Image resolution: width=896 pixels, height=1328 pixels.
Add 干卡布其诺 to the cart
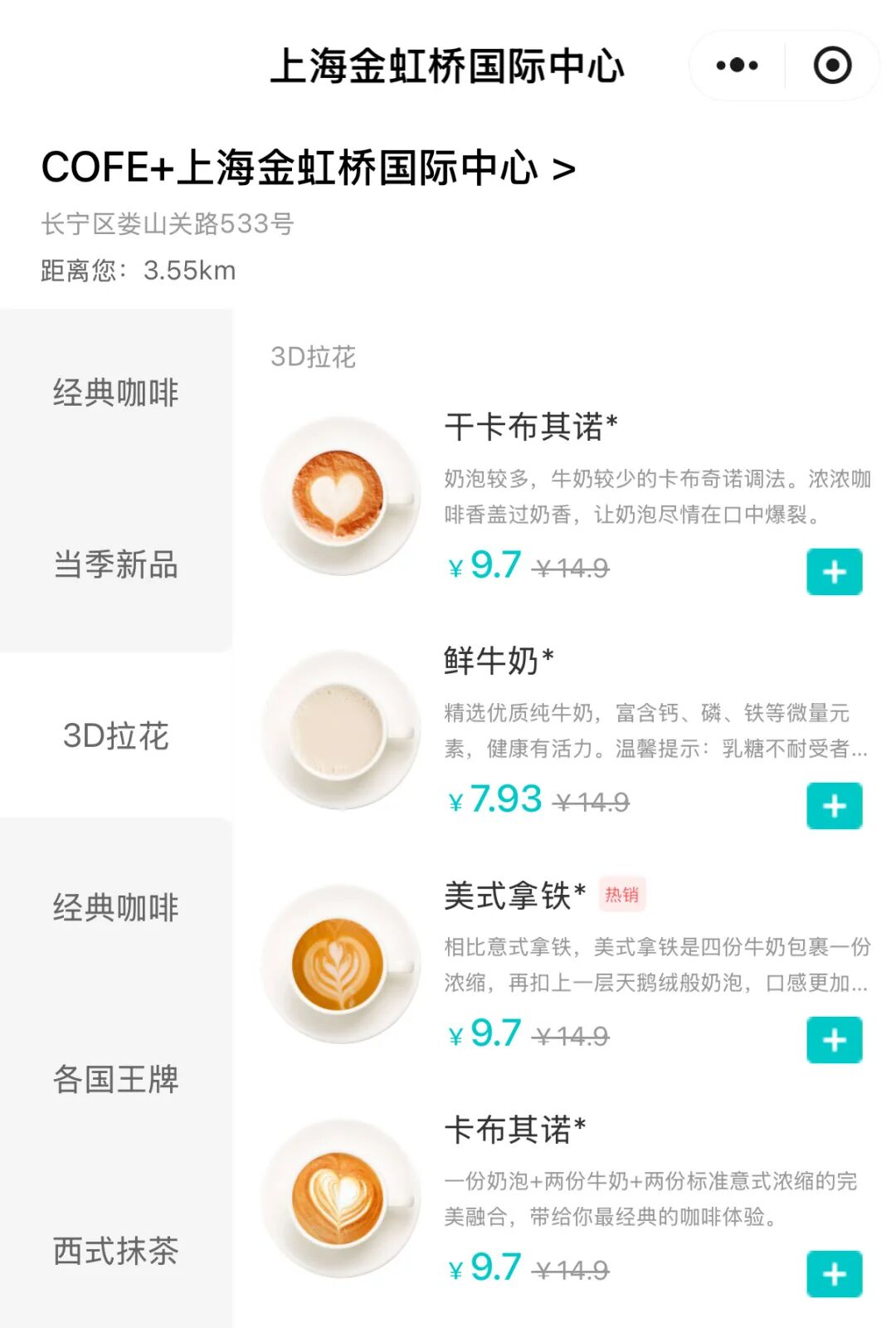click(834, 572)
